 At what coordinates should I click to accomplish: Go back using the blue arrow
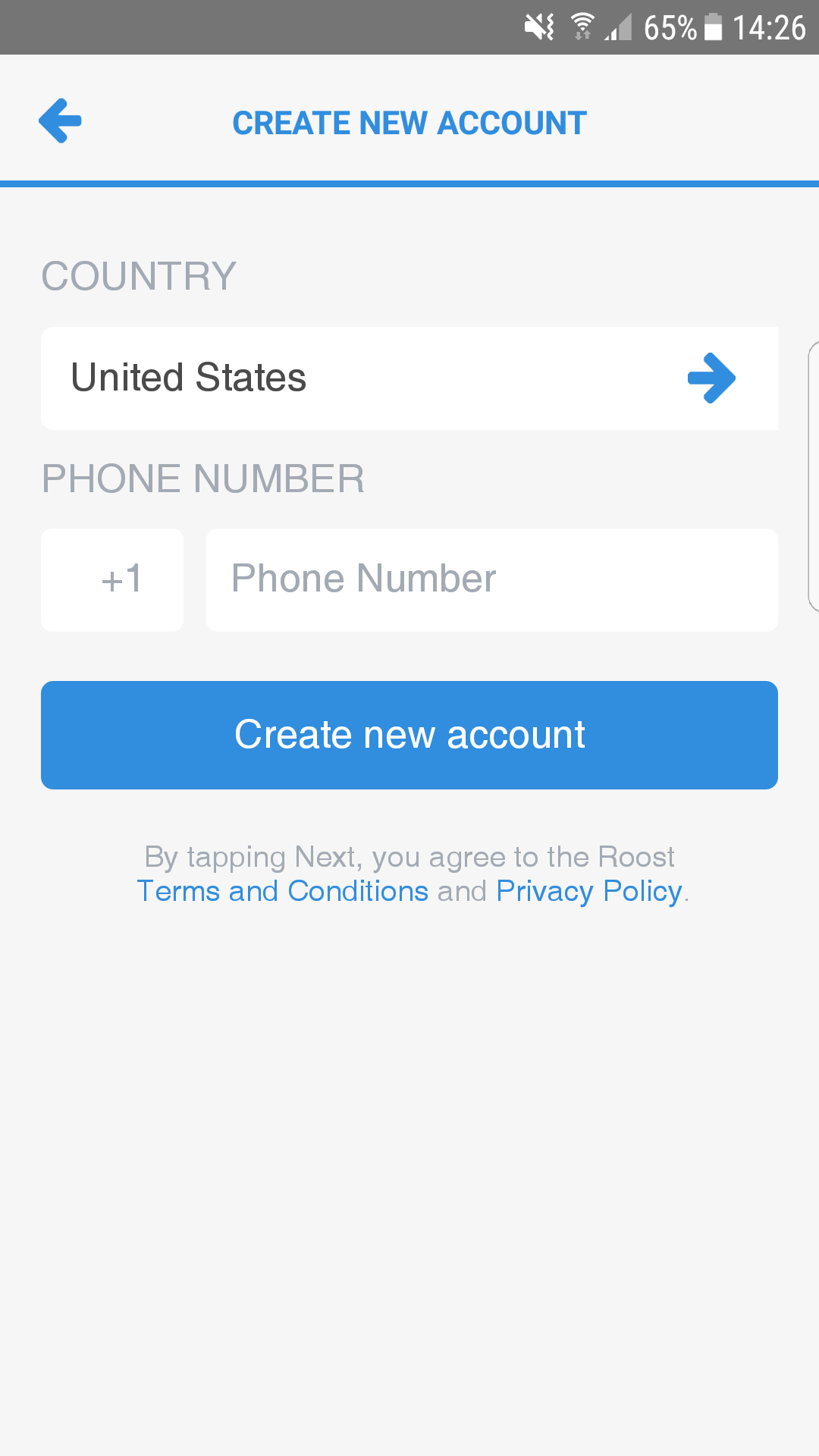60,121
